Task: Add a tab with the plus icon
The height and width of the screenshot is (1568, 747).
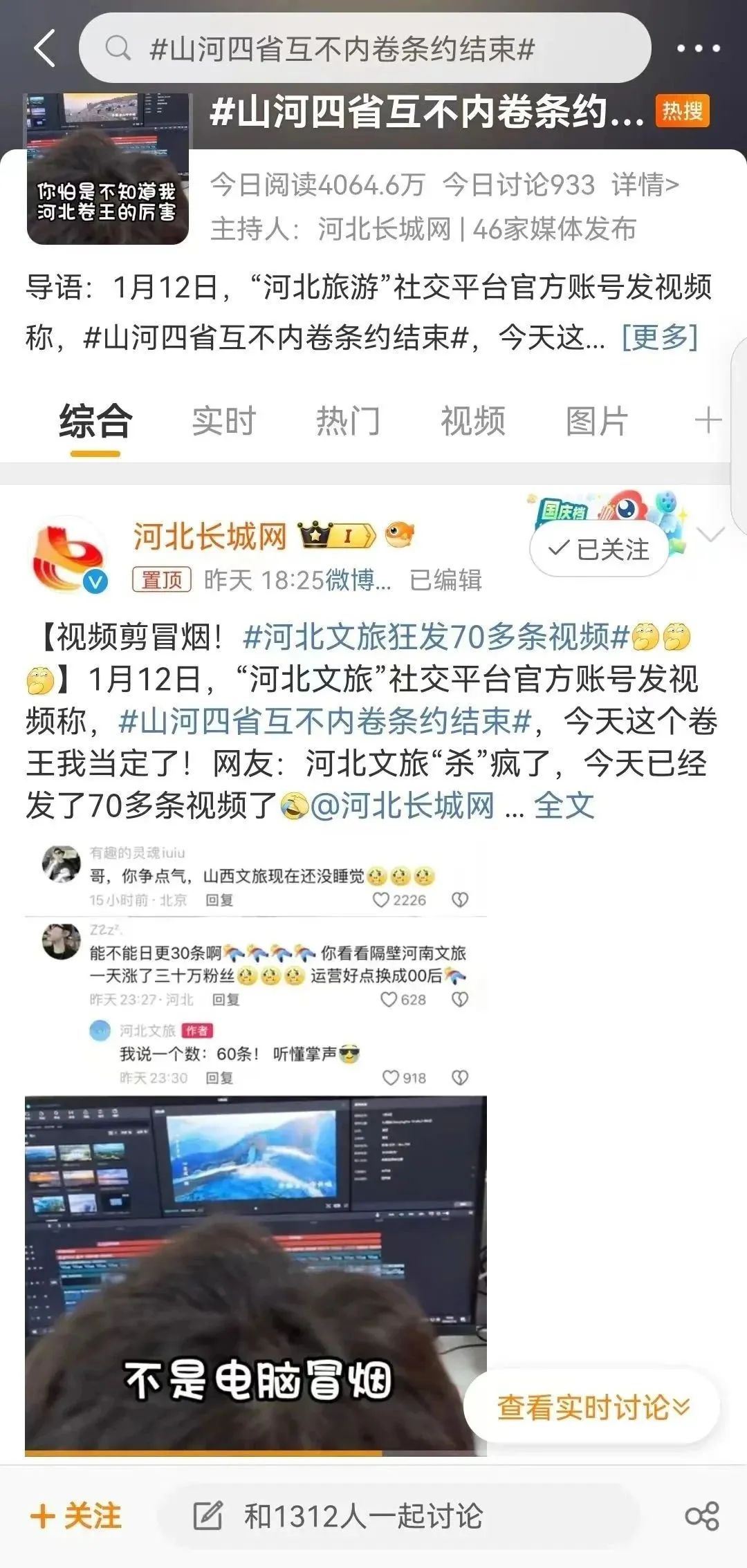Action: coord(708,421)
